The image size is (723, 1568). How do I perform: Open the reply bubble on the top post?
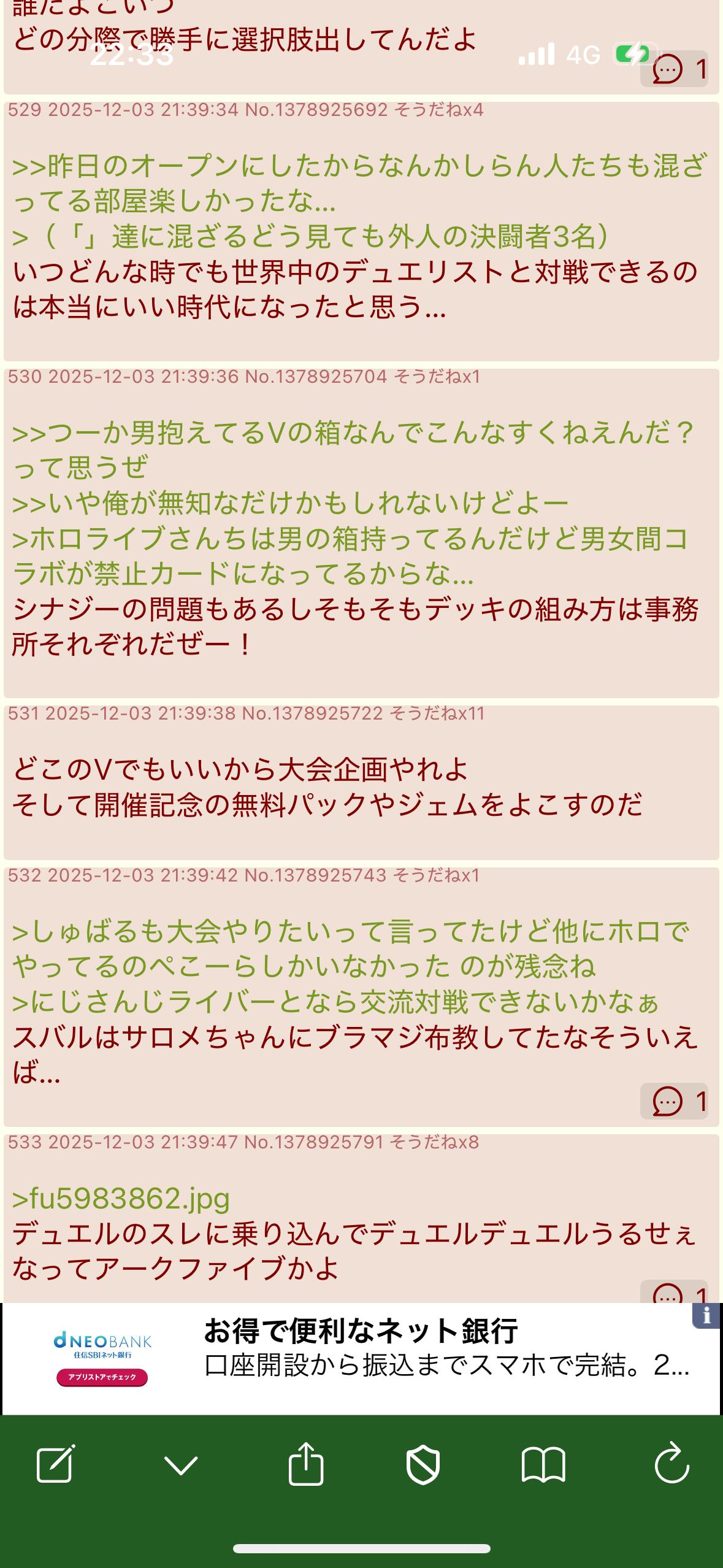pos(674,69)
